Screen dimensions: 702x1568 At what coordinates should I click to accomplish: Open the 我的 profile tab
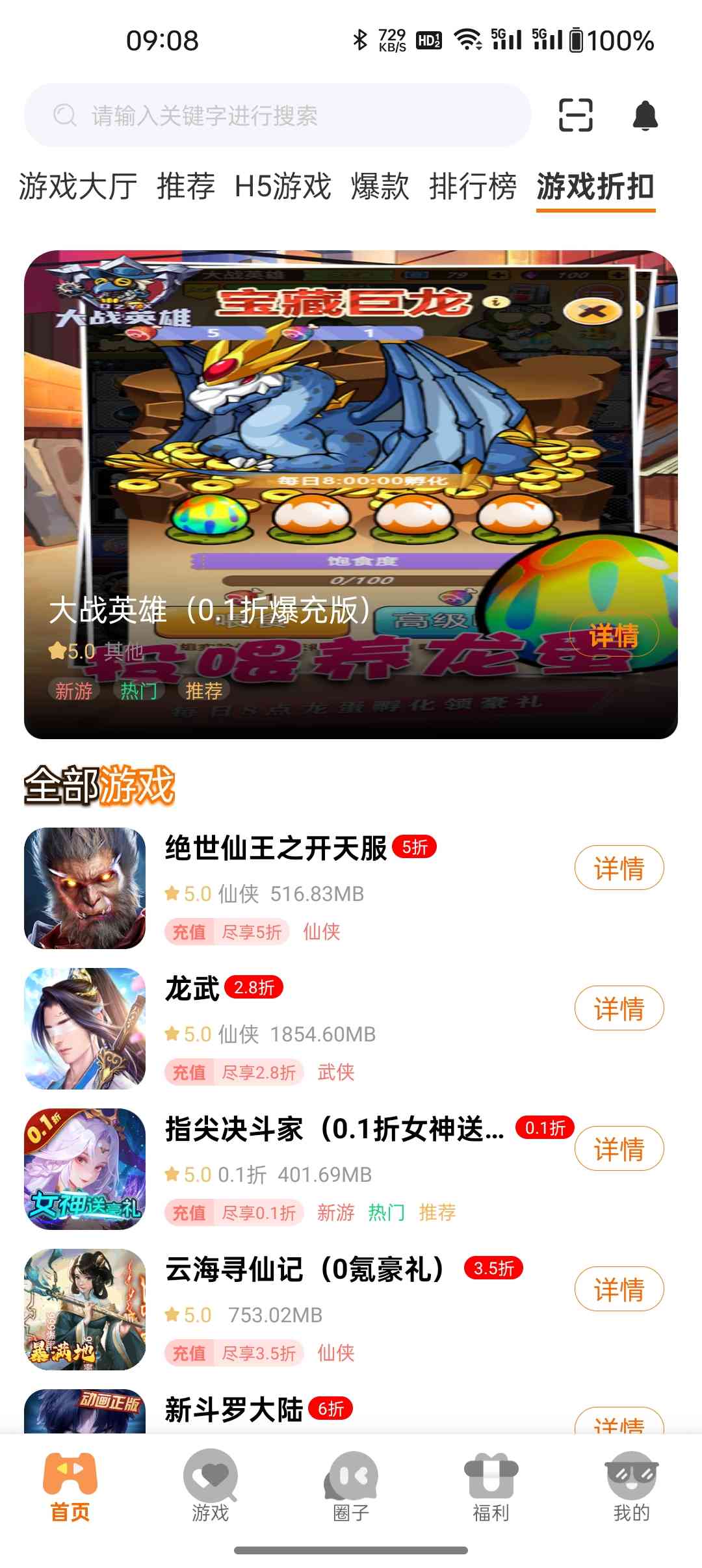pyautogui.click(x=631, y=1487)
